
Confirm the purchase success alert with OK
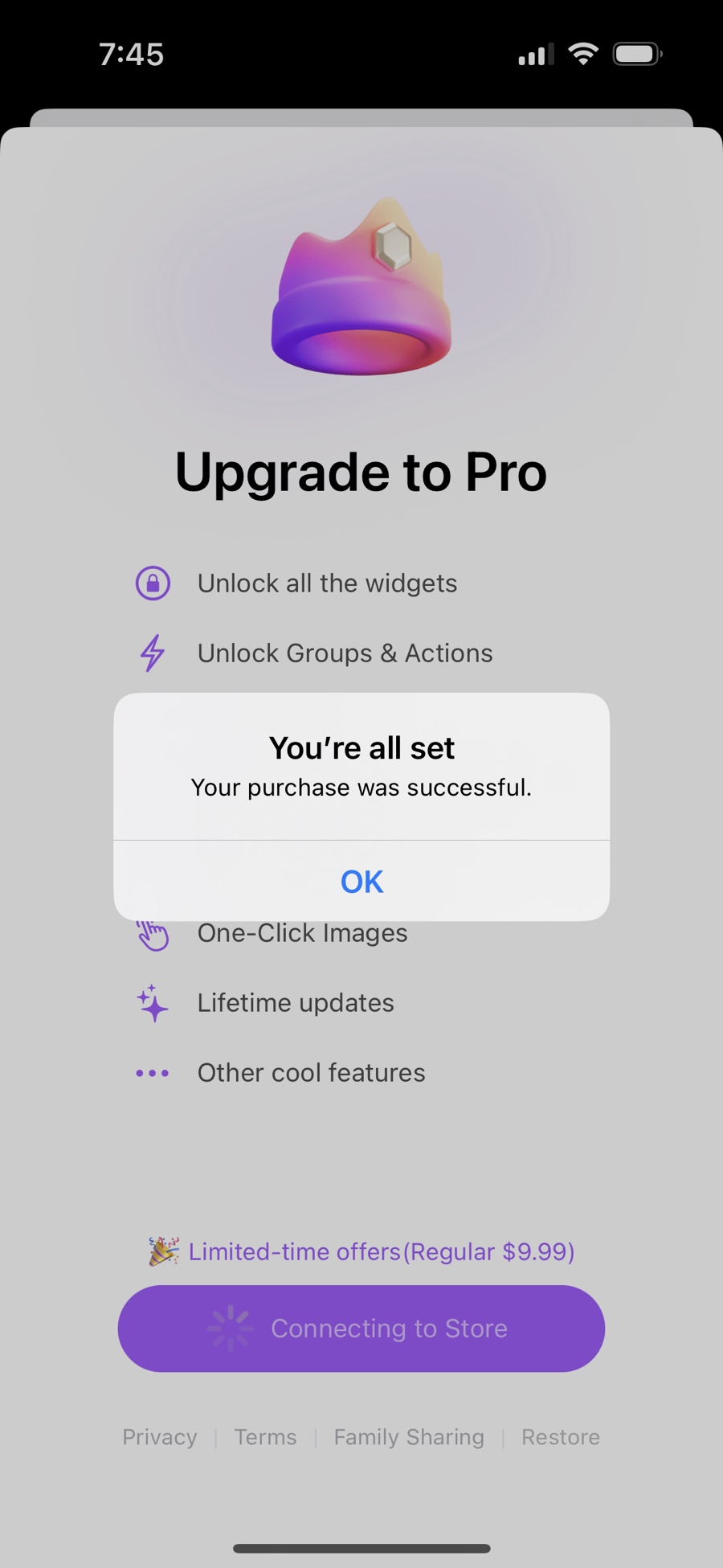point(361,882)
